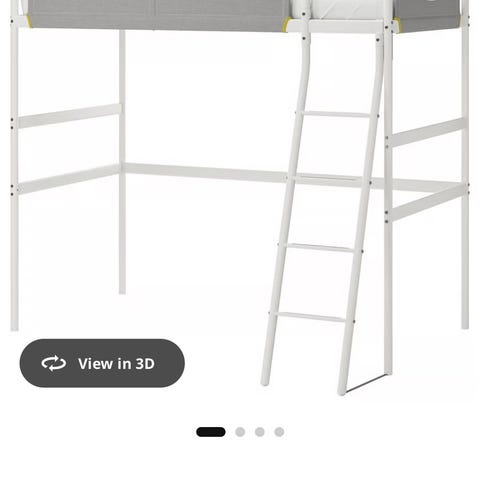Select the third image indicator dot
The height and width of the screenshot is (480, 480).
[x=260, y=432]
